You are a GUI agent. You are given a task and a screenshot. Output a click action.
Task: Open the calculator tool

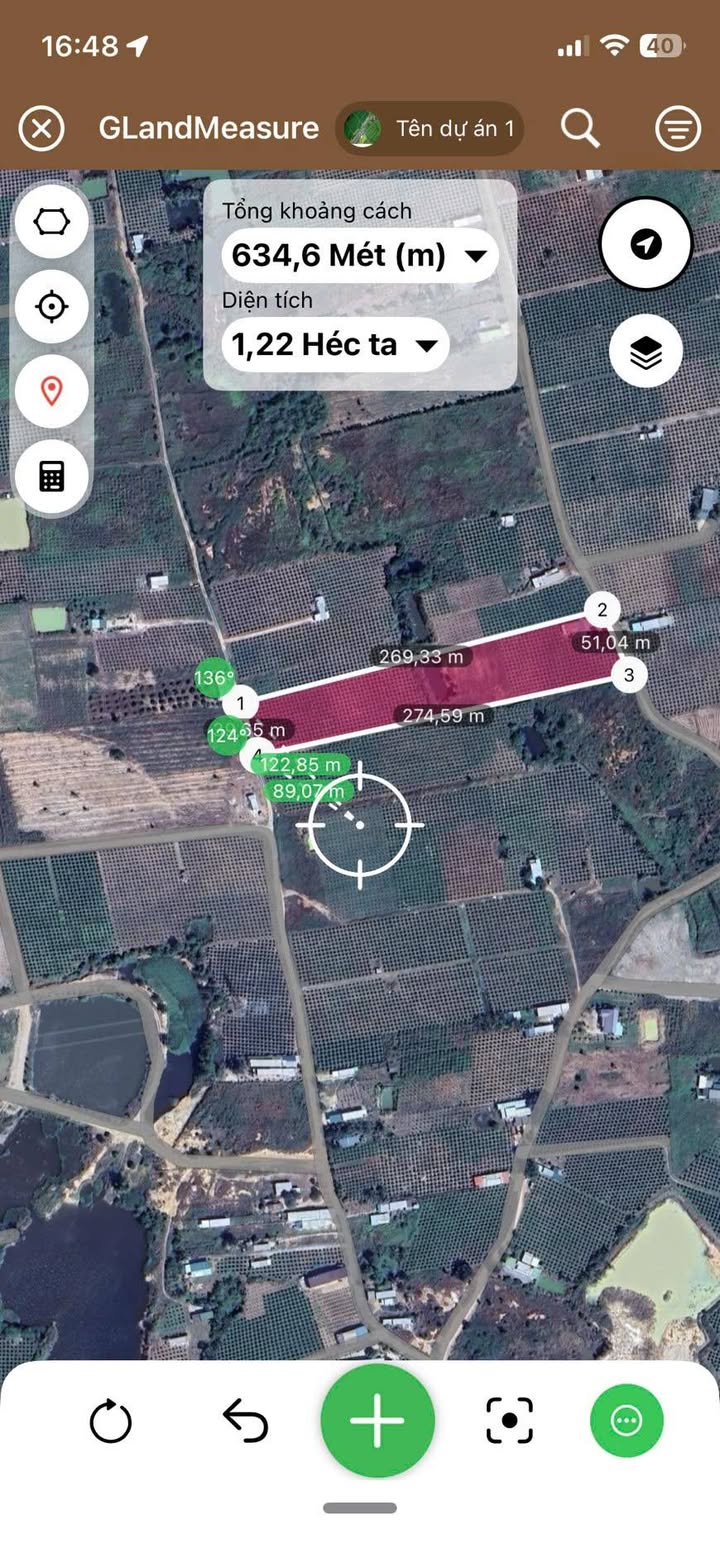pos(52,476)
